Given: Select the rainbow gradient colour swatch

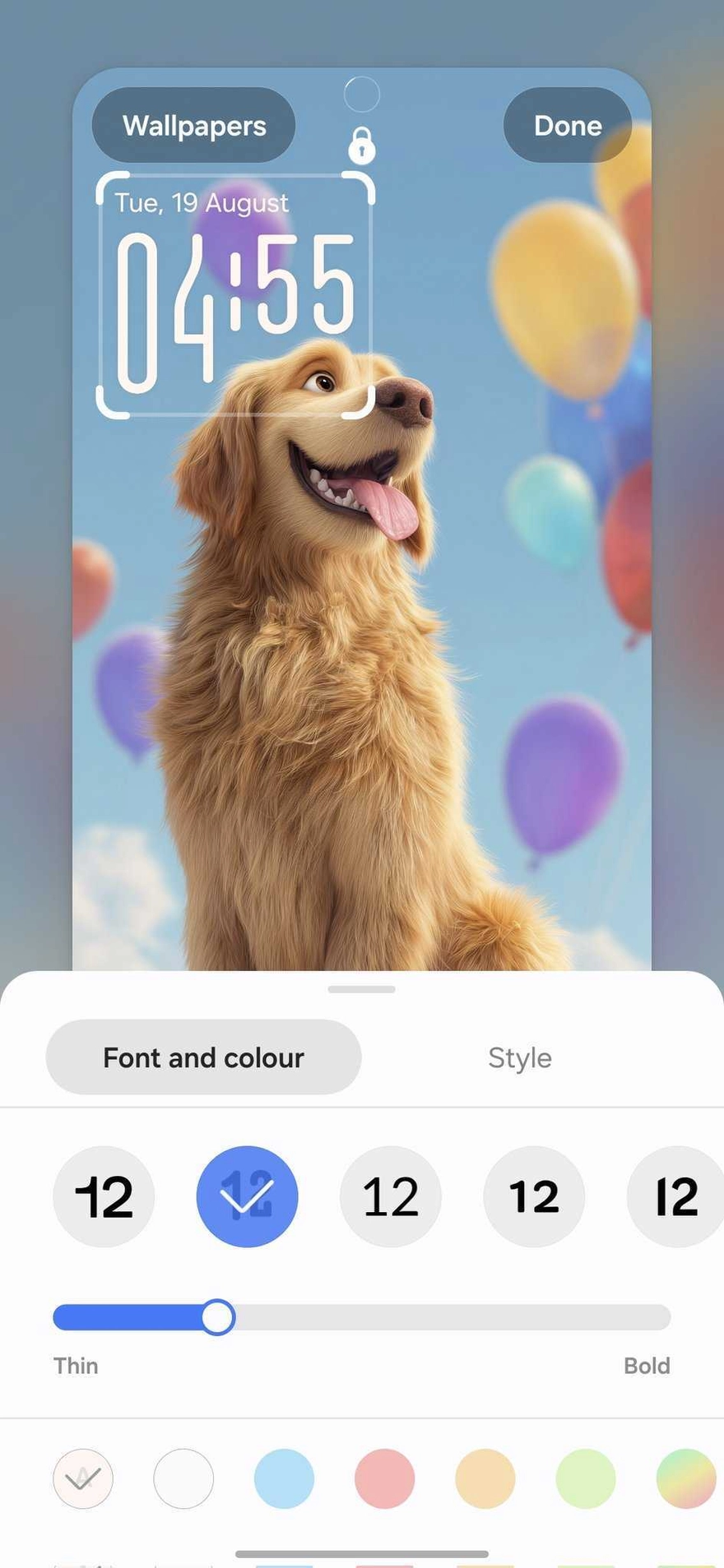Looking at the screenshot, I should click(x=685, y=1478).
